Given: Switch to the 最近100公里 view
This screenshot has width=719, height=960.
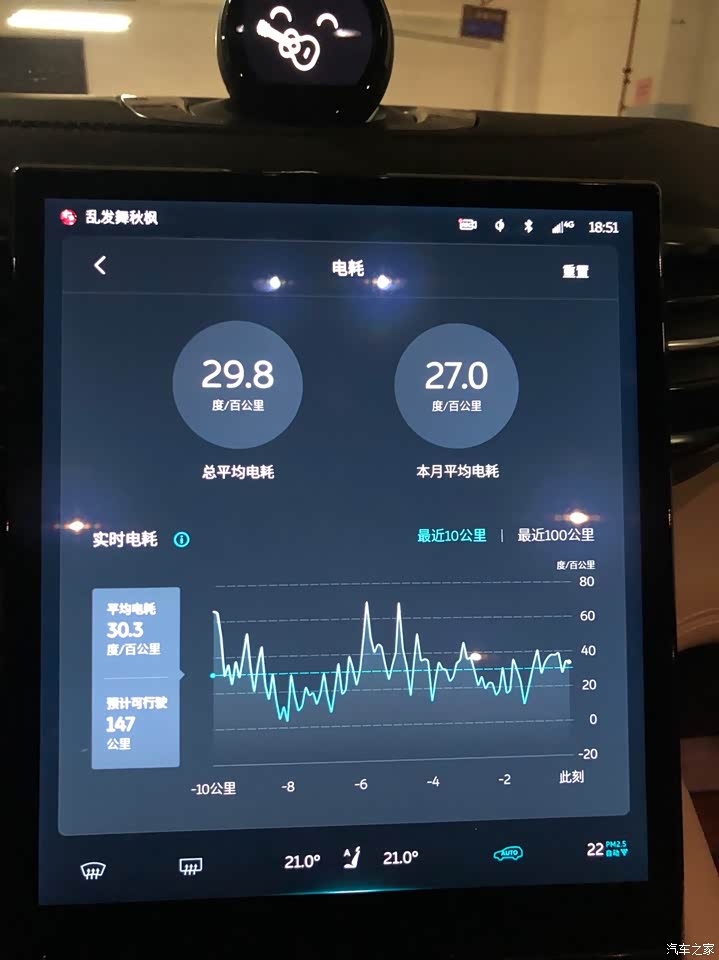Looking at the screenshot, I should tap(555, 535).
